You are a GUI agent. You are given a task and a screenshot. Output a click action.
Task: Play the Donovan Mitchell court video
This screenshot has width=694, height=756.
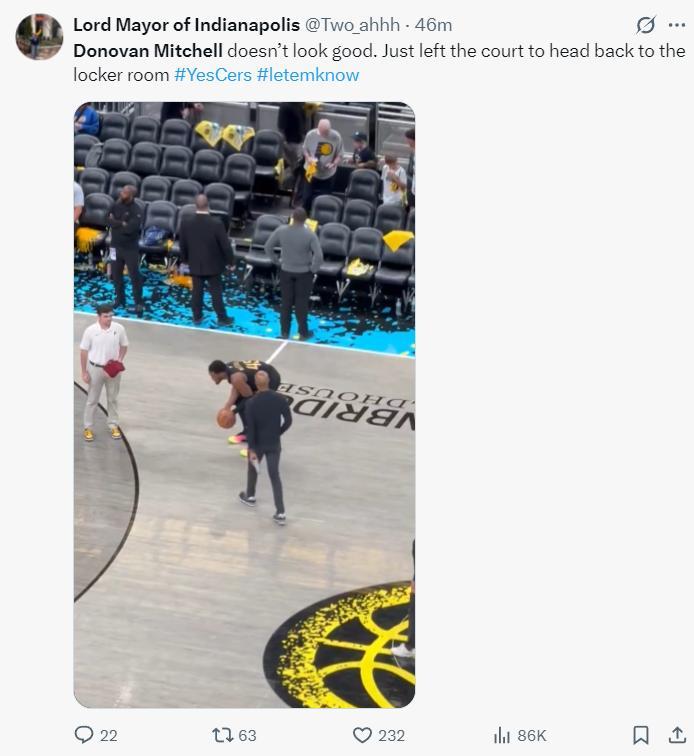(x=244, y=405)
